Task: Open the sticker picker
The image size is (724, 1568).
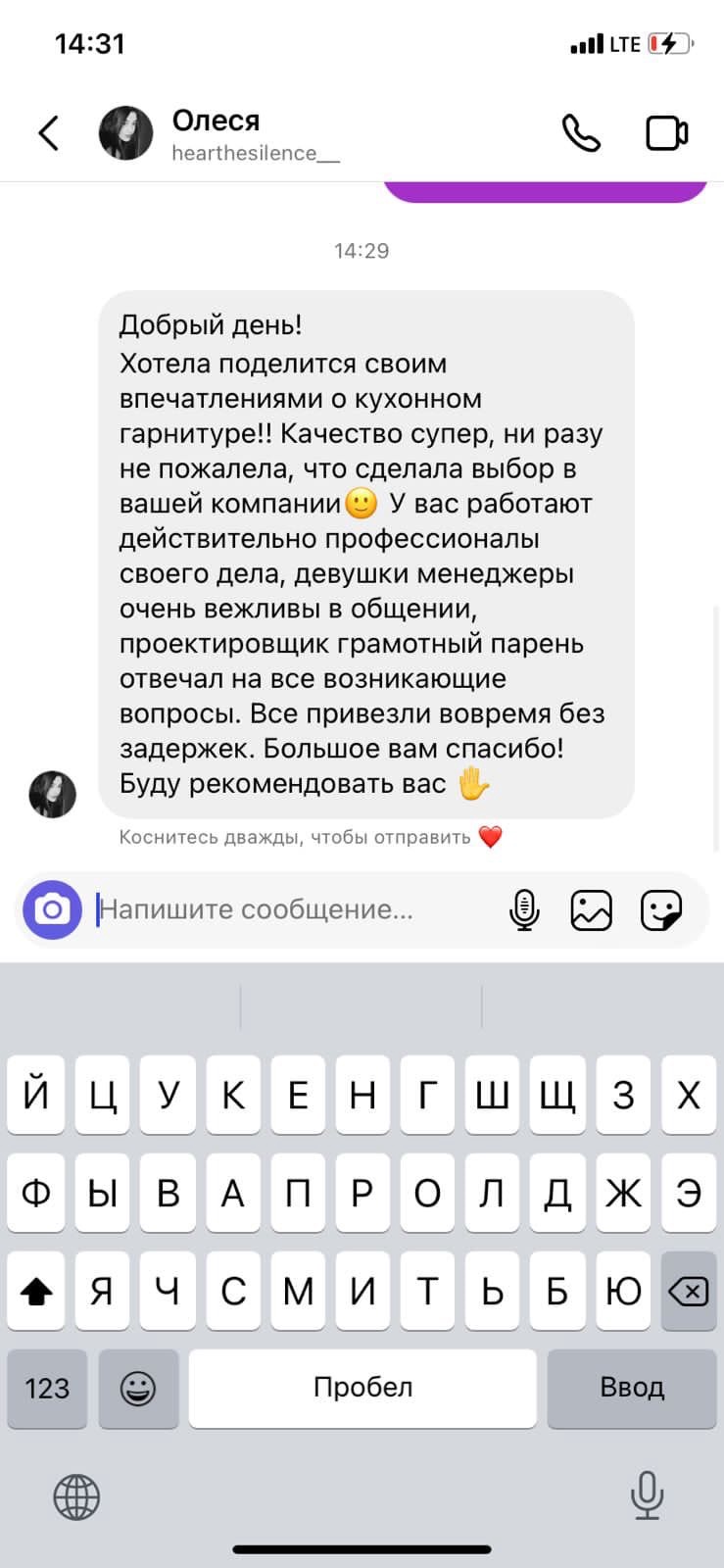Action: click(x=660, y=910)
